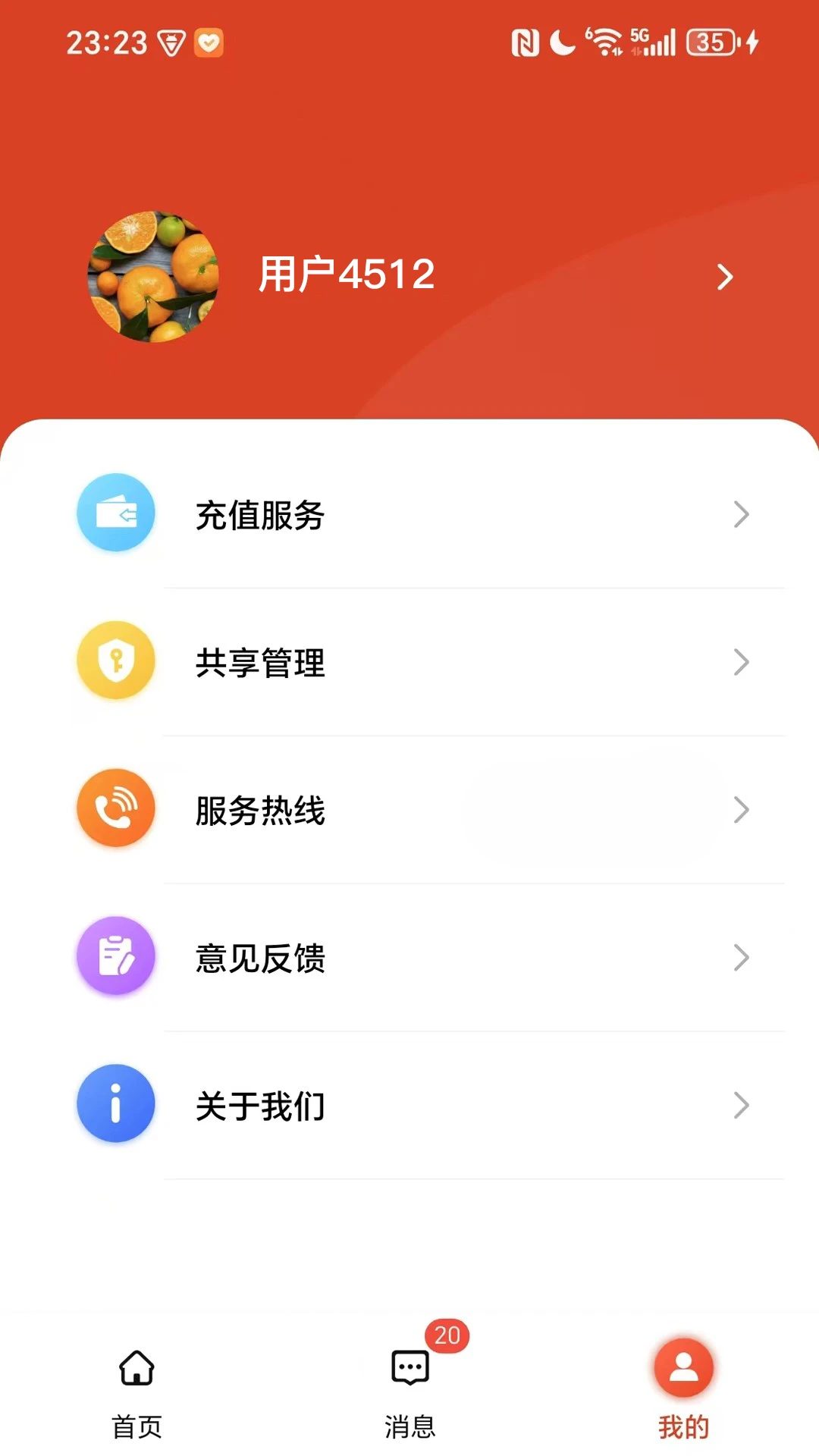Click the 关于我们 info icon
819x1456 pixels.
(115, 1103)
